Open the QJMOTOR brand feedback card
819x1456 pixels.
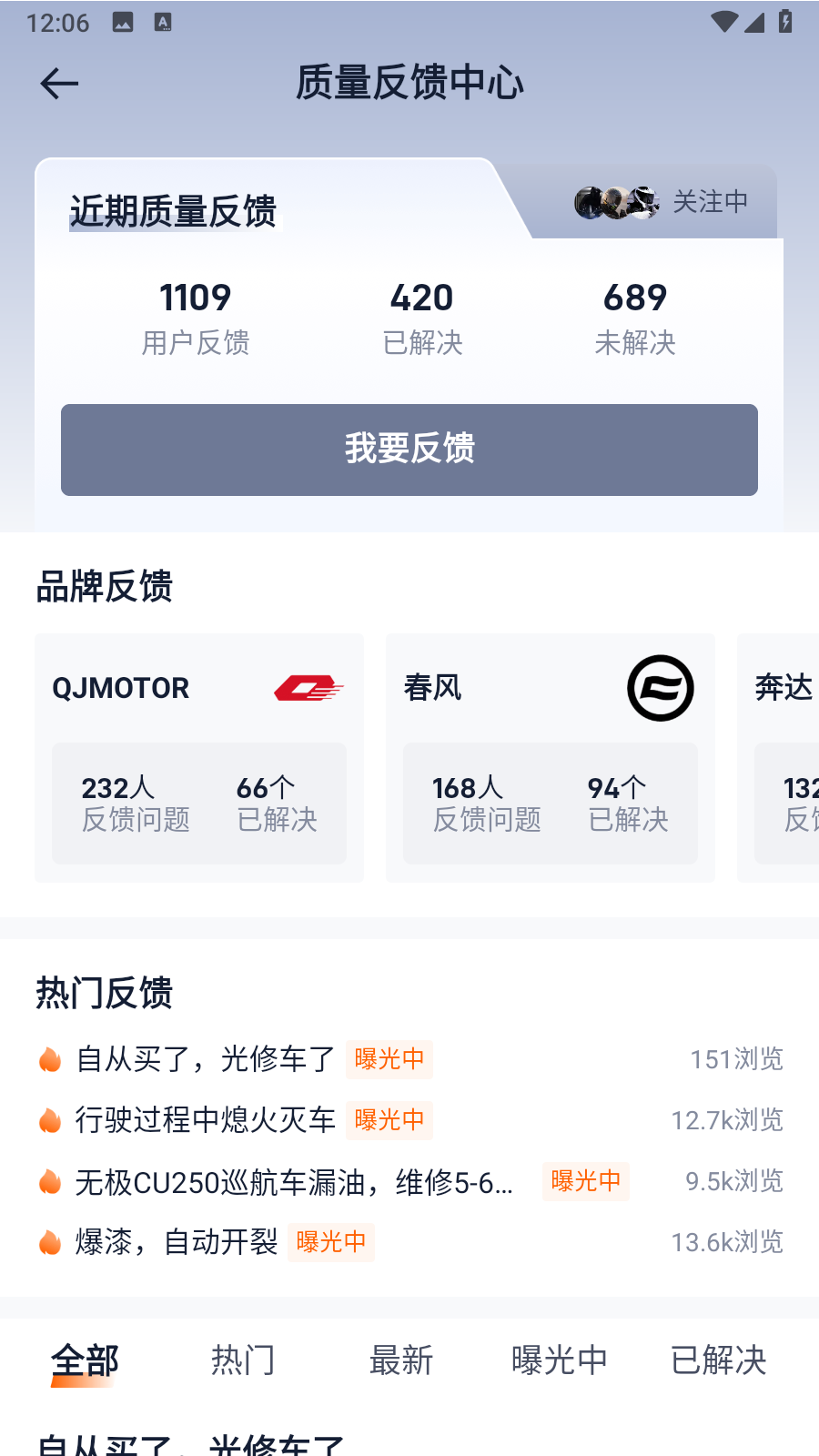tap(198, 757)
